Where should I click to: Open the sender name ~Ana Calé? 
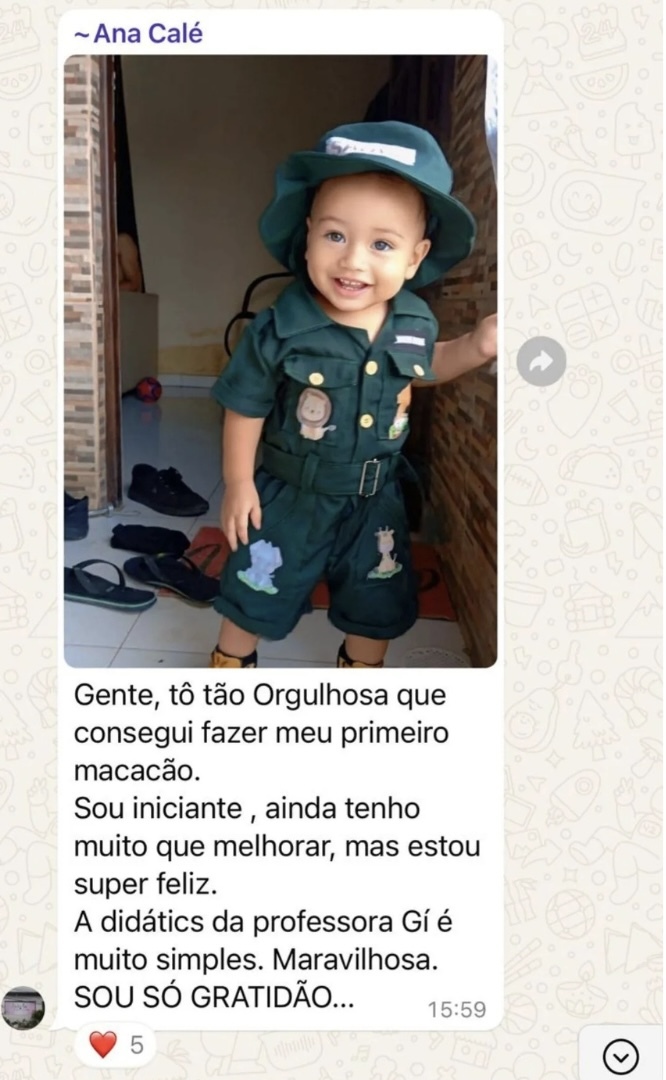139,34
